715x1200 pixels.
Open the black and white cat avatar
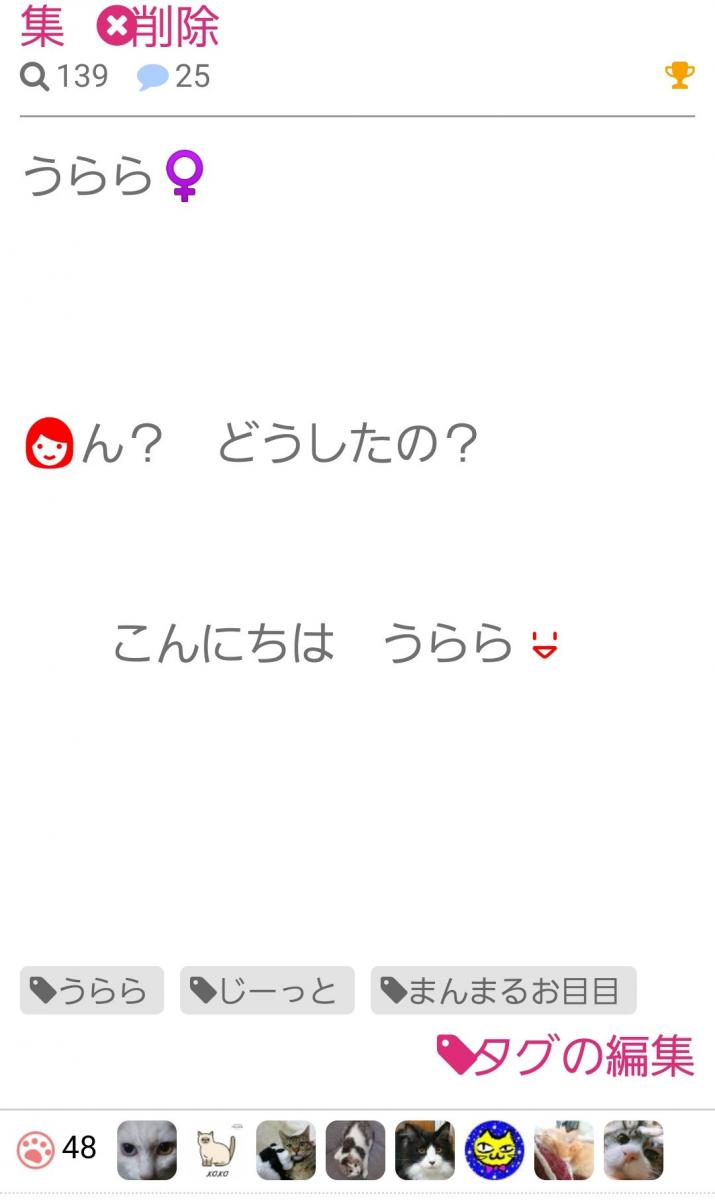click(x=425, y=1150)
